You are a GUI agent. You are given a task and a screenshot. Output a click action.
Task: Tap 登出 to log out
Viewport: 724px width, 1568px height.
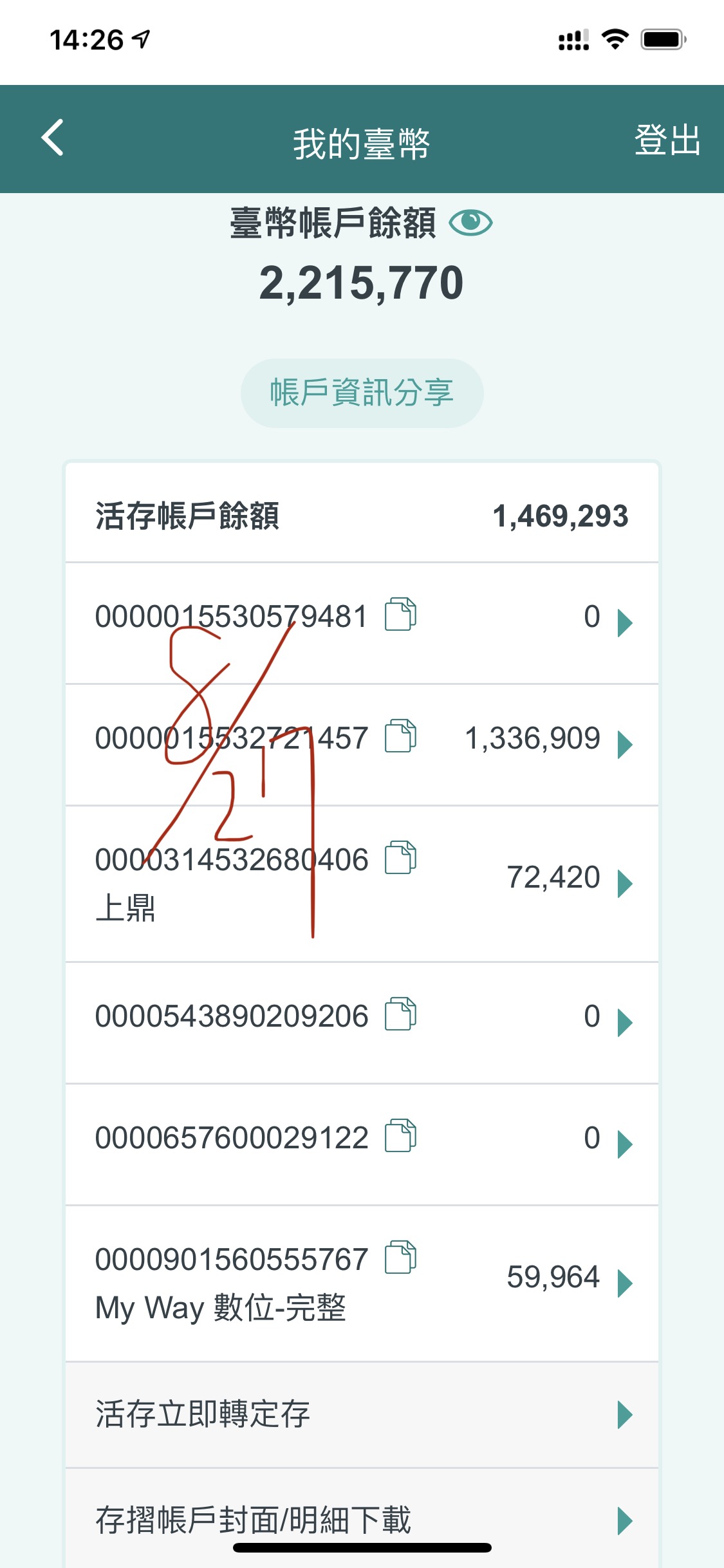tap(667, 140)
